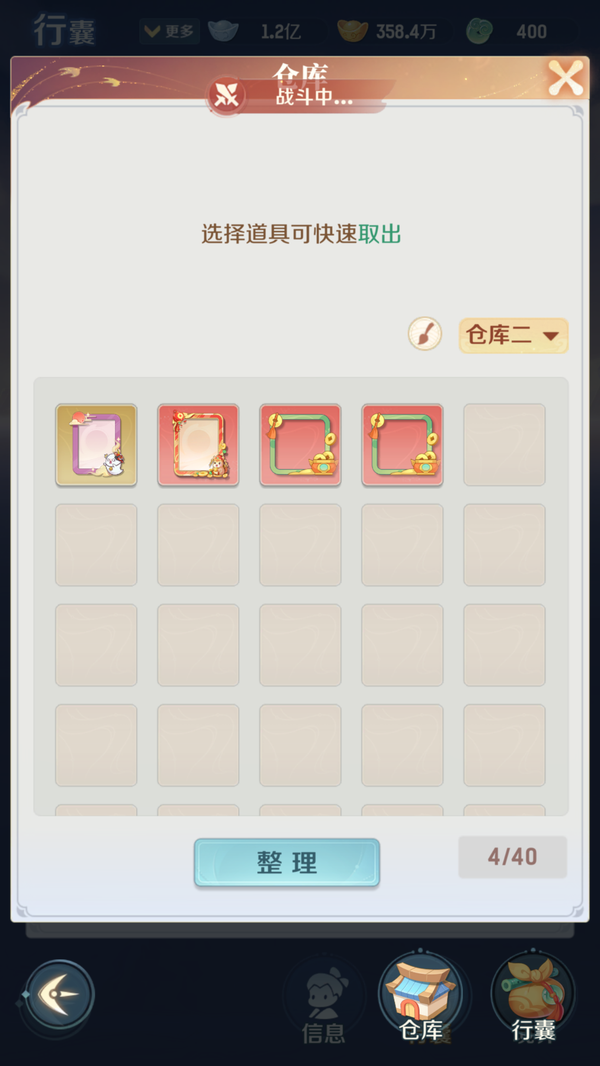Close the 仓库 warehouse window
Image resolution: width=600 pixels, height=1066 pixels.
(x=565, y=77)
